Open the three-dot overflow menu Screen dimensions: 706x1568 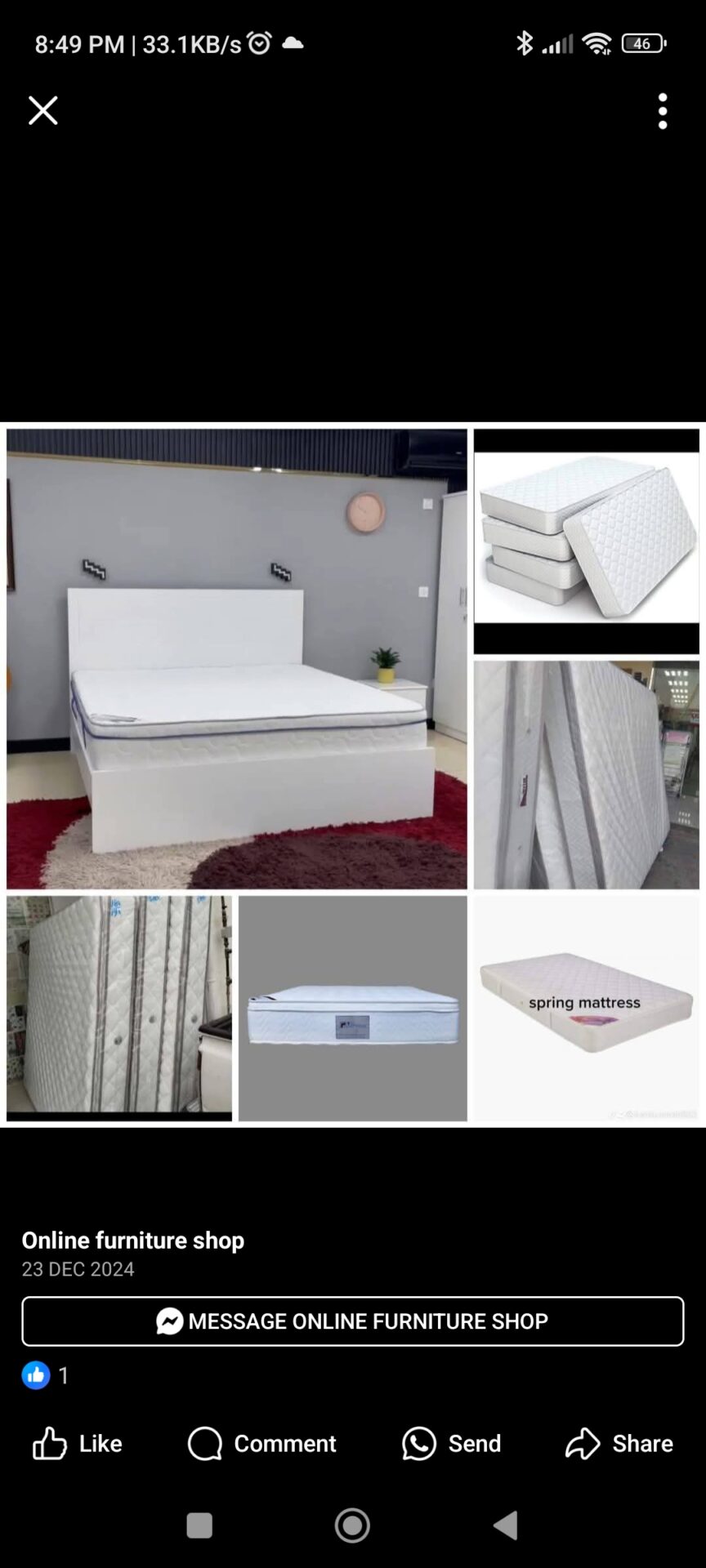click(x=662, y=110)
